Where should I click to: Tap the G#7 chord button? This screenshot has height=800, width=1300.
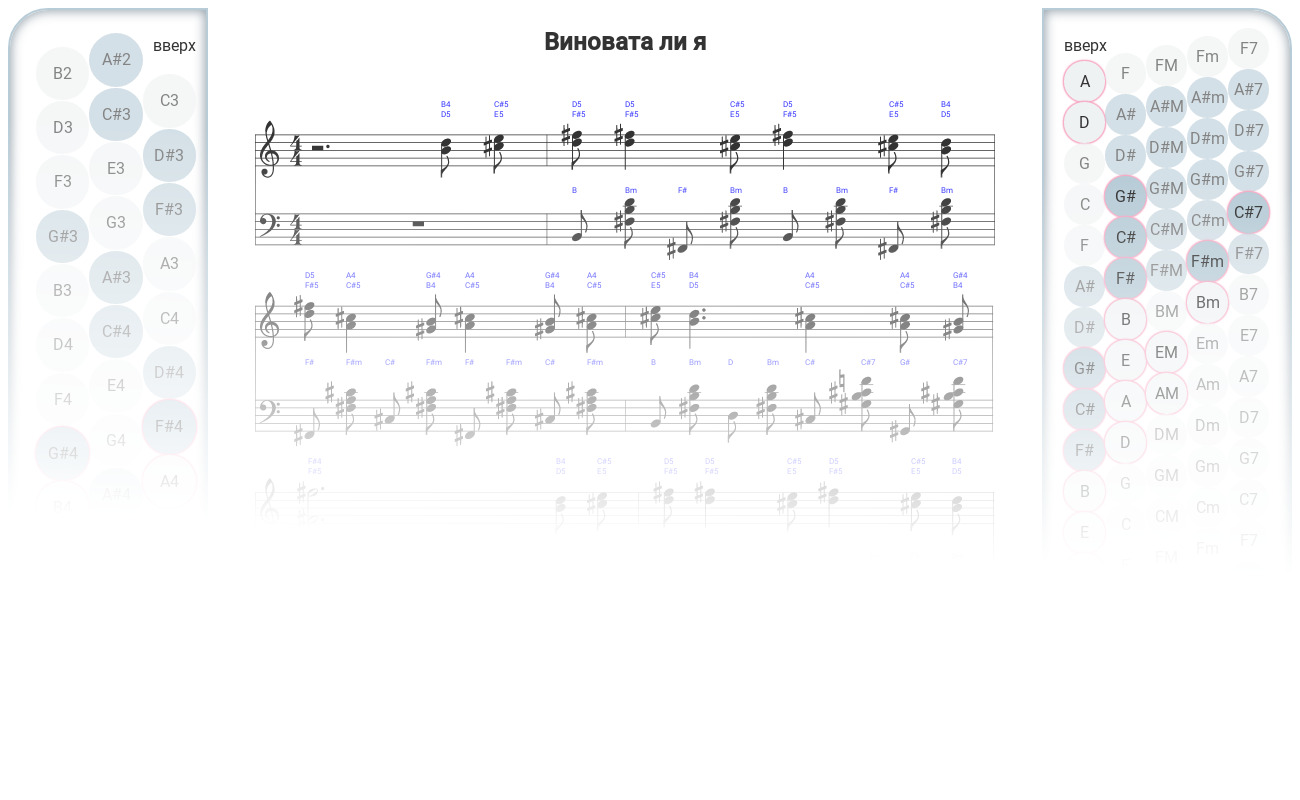[x=1248, y=171]
